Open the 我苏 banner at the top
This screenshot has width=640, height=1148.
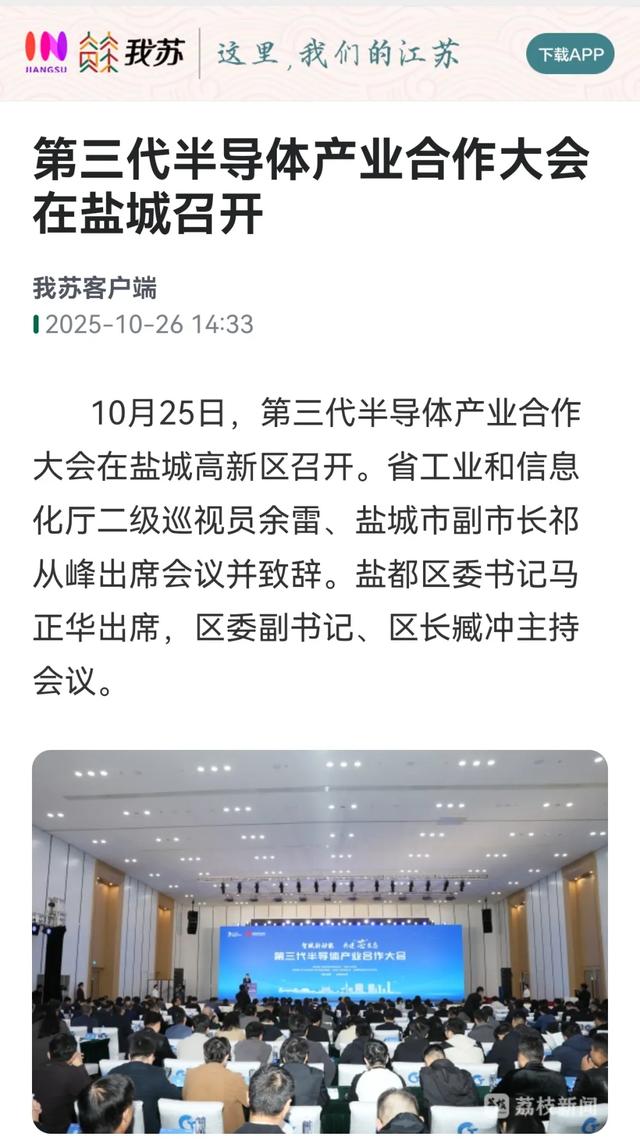tap(320, 53)
